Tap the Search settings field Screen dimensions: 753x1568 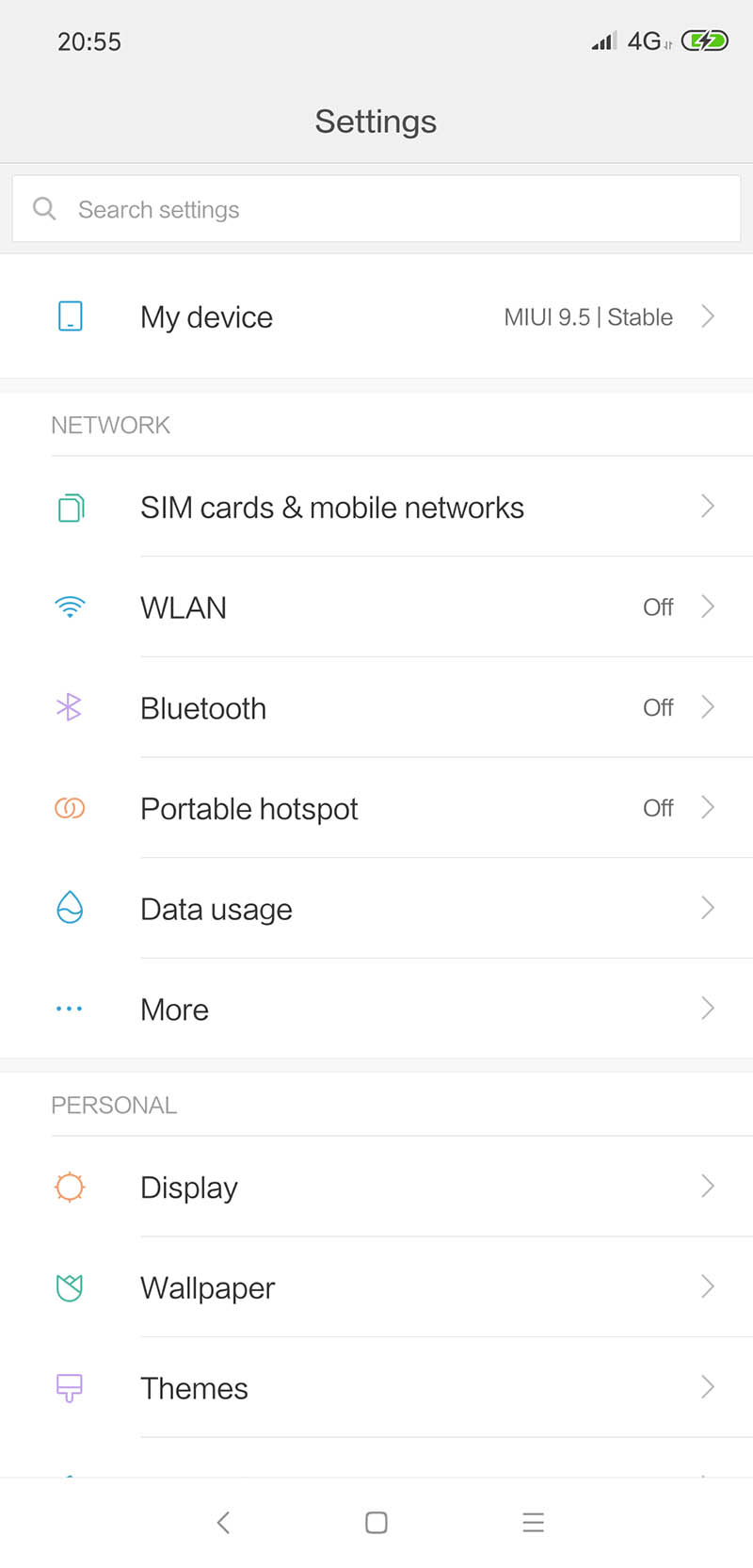376,209
